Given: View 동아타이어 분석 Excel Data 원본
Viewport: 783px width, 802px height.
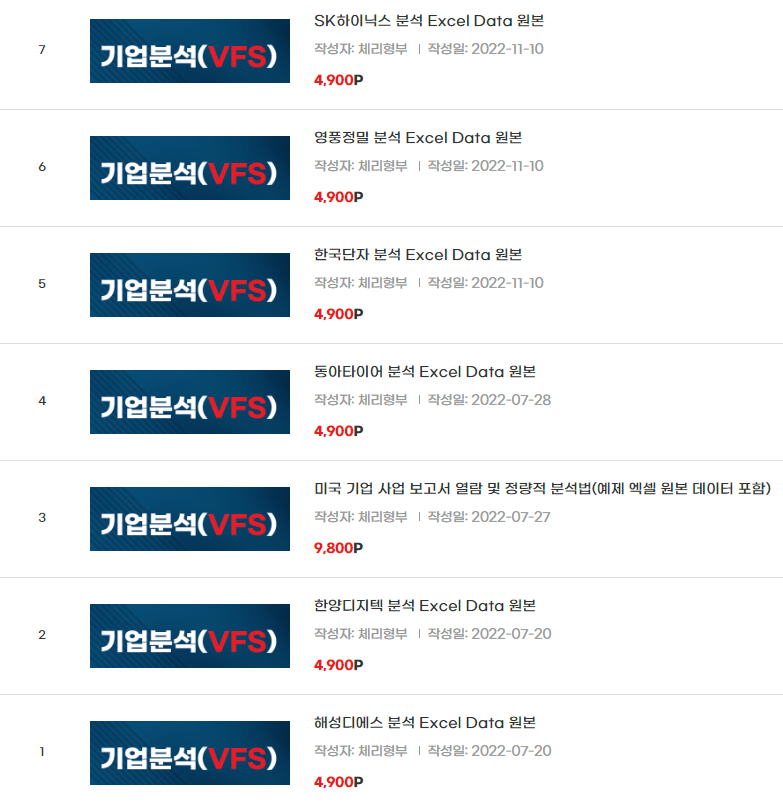Looking at the screenshot, I should pyautogui.click(x=424, y=372).
